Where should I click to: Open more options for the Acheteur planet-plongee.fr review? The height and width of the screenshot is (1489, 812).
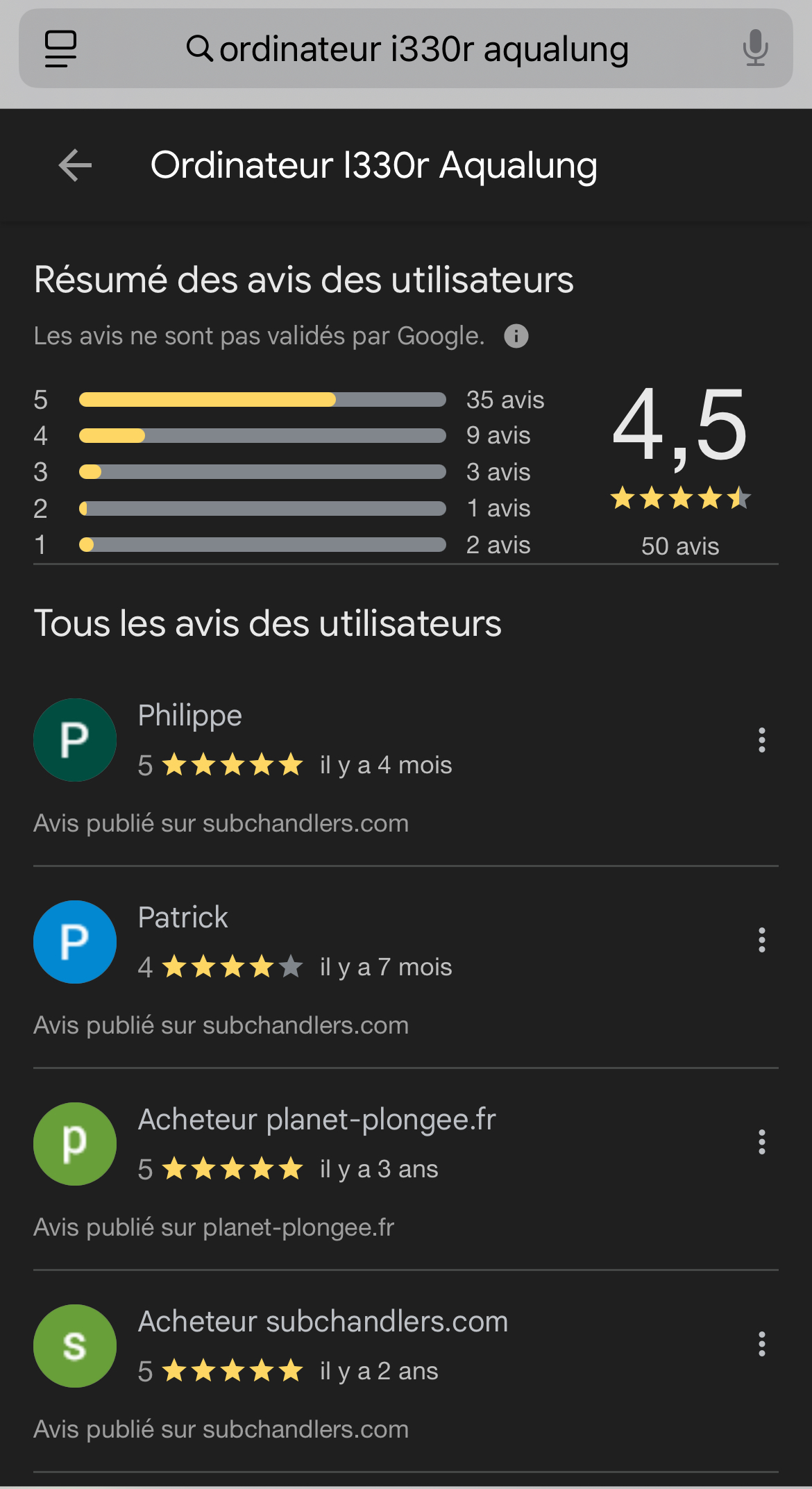(761, 1142)
